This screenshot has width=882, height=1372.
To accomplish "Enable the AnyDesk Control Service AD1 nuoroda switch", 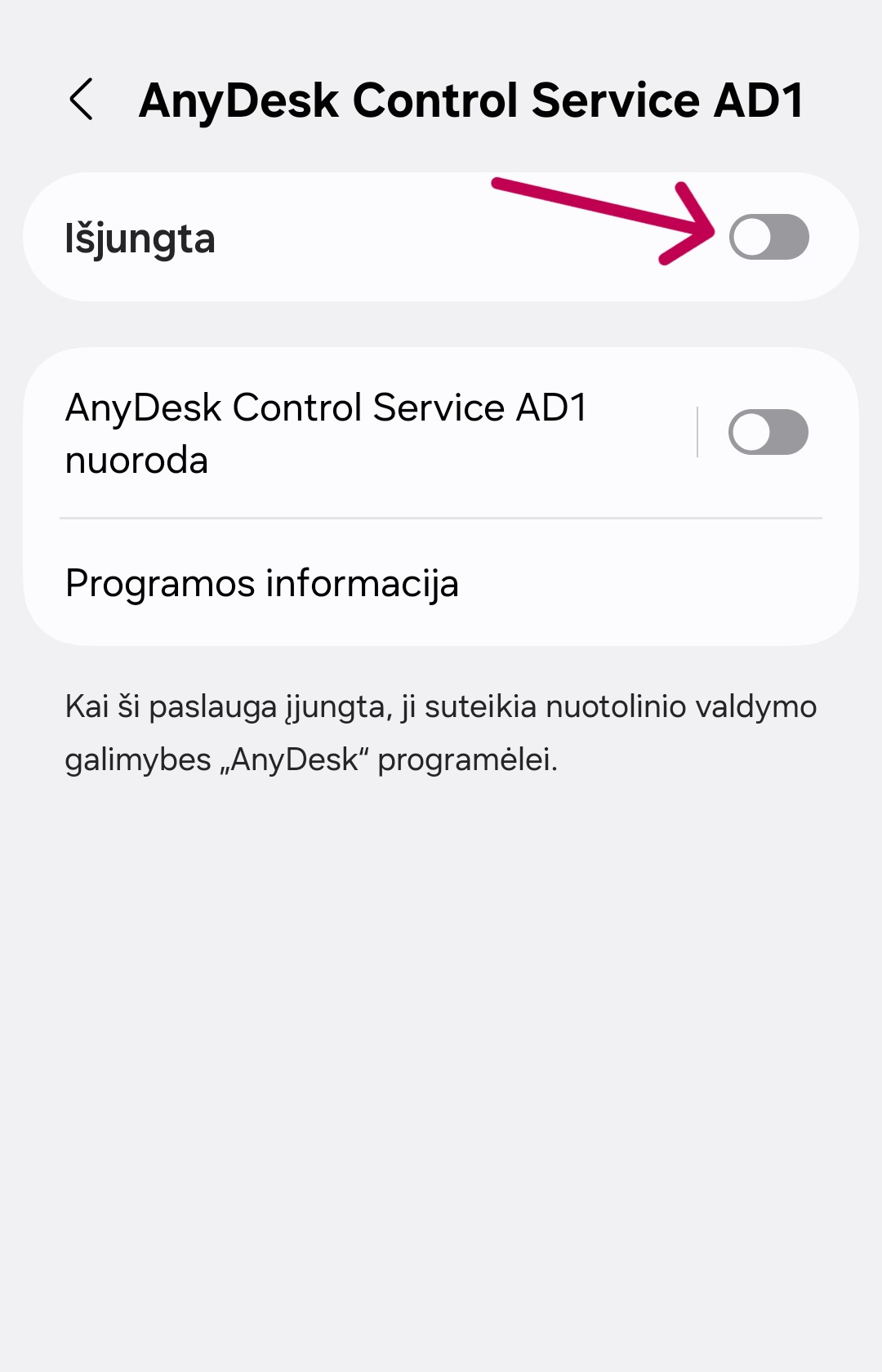I will (768, 432).
